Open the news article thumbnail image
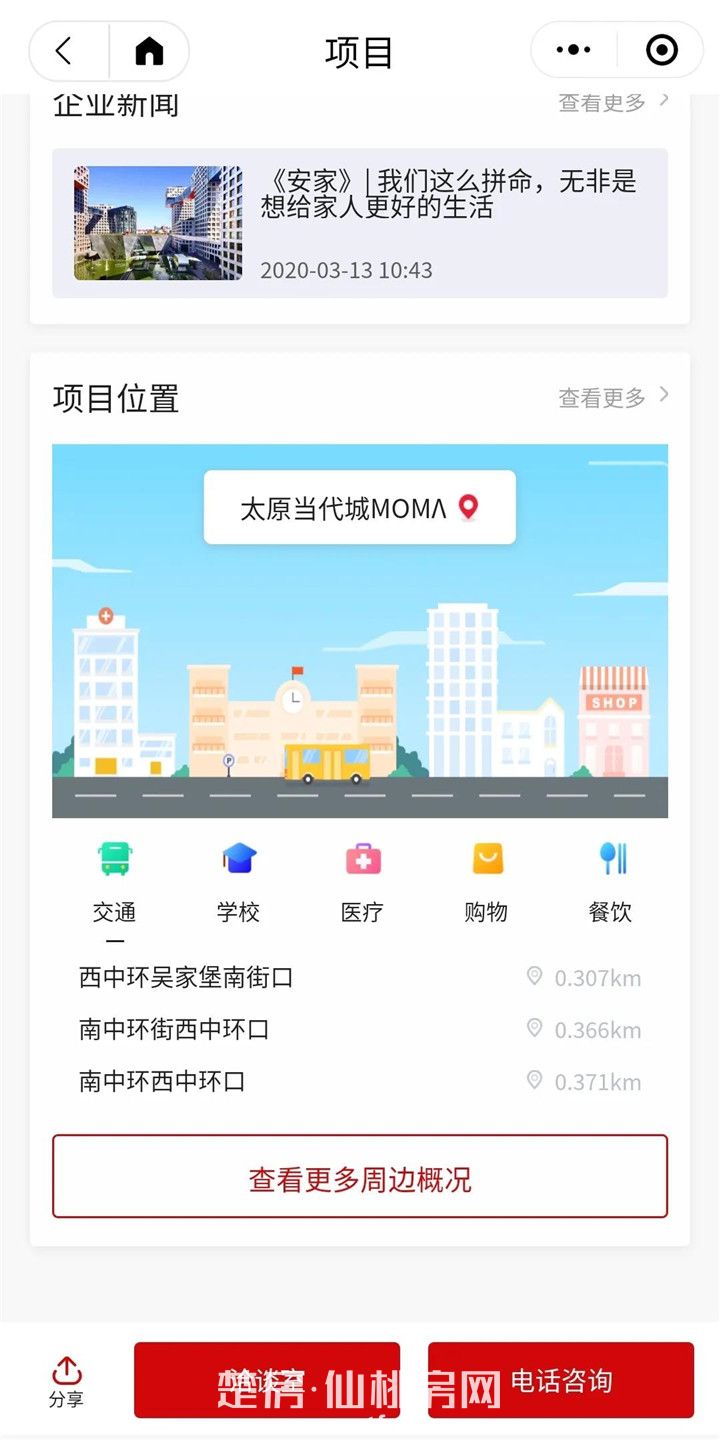The width and height of the screenshot is (720, 1440). click(157, 222)
